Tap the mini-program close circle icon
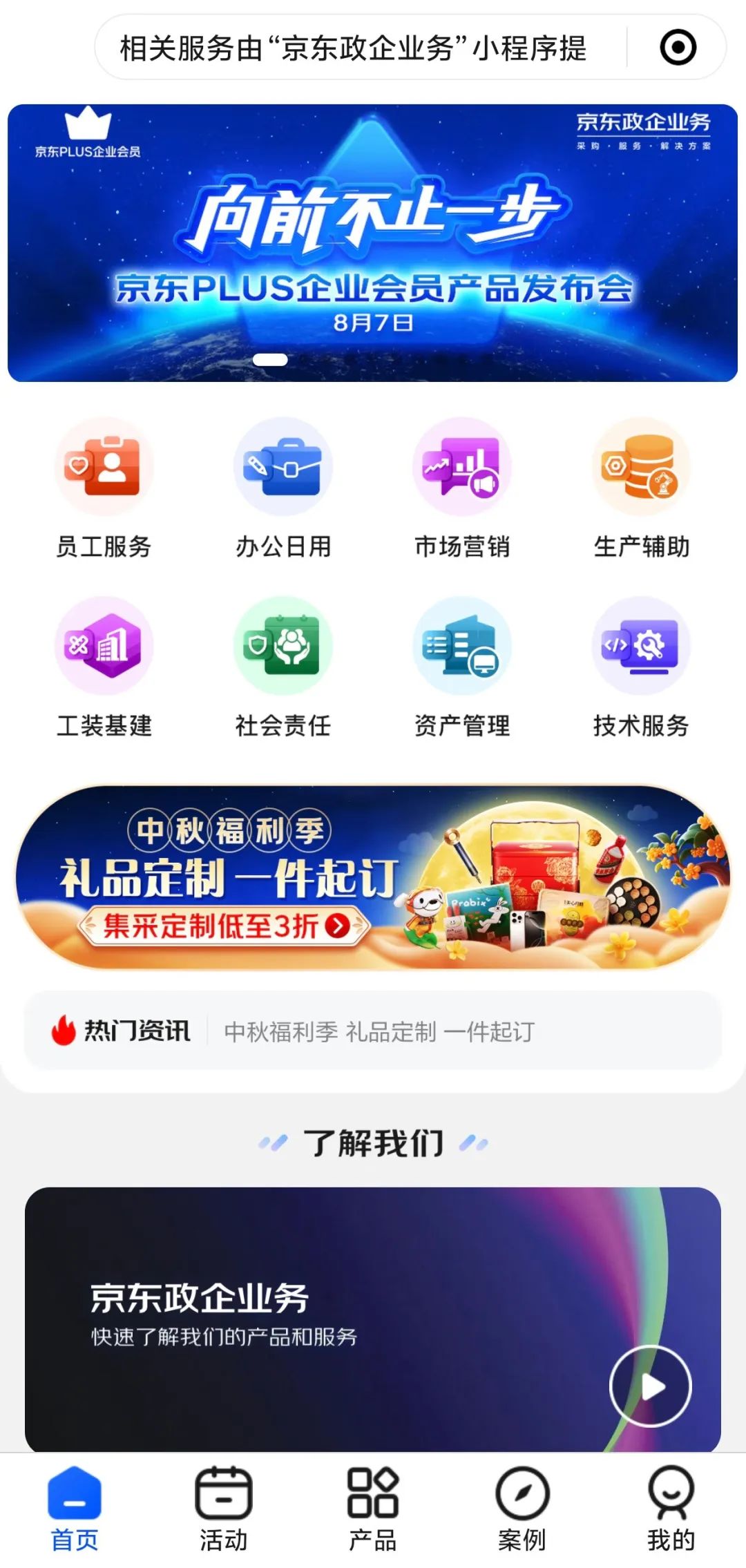The width and height of the screenshot is (746, 1568). (678, 48)
